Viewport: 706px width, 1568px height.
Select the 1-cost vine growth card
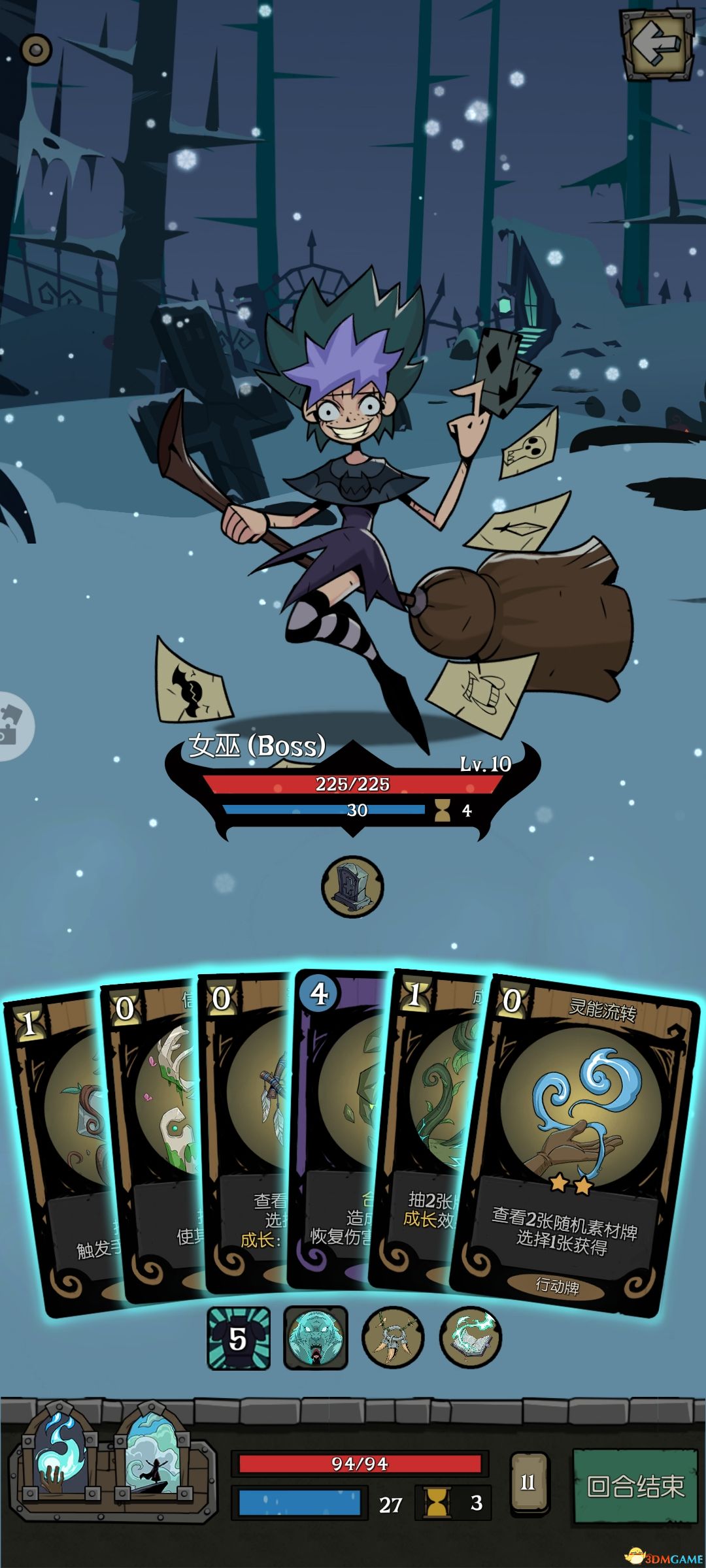point(425,1124)
